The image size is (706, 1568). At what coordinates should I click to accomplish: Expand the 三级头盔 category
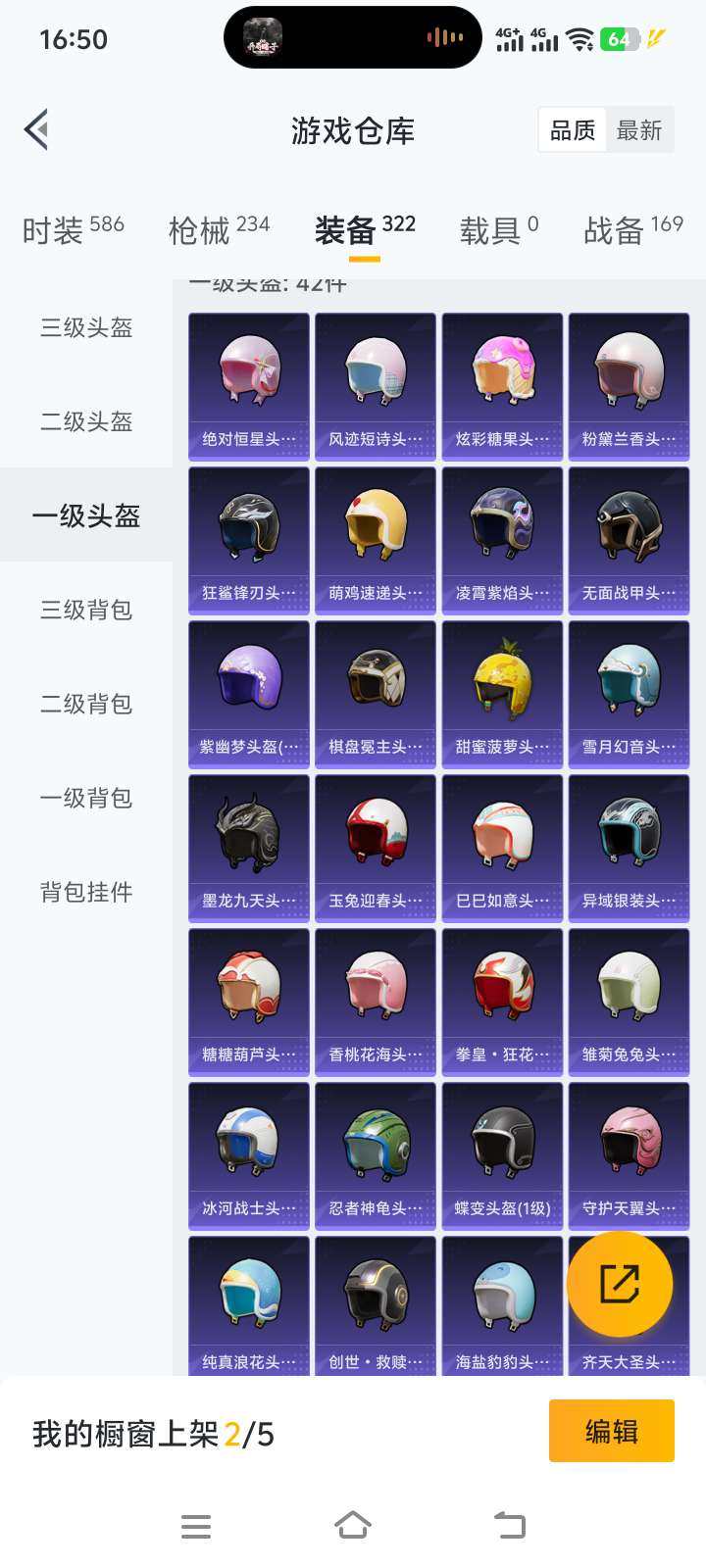coord(84,328)
